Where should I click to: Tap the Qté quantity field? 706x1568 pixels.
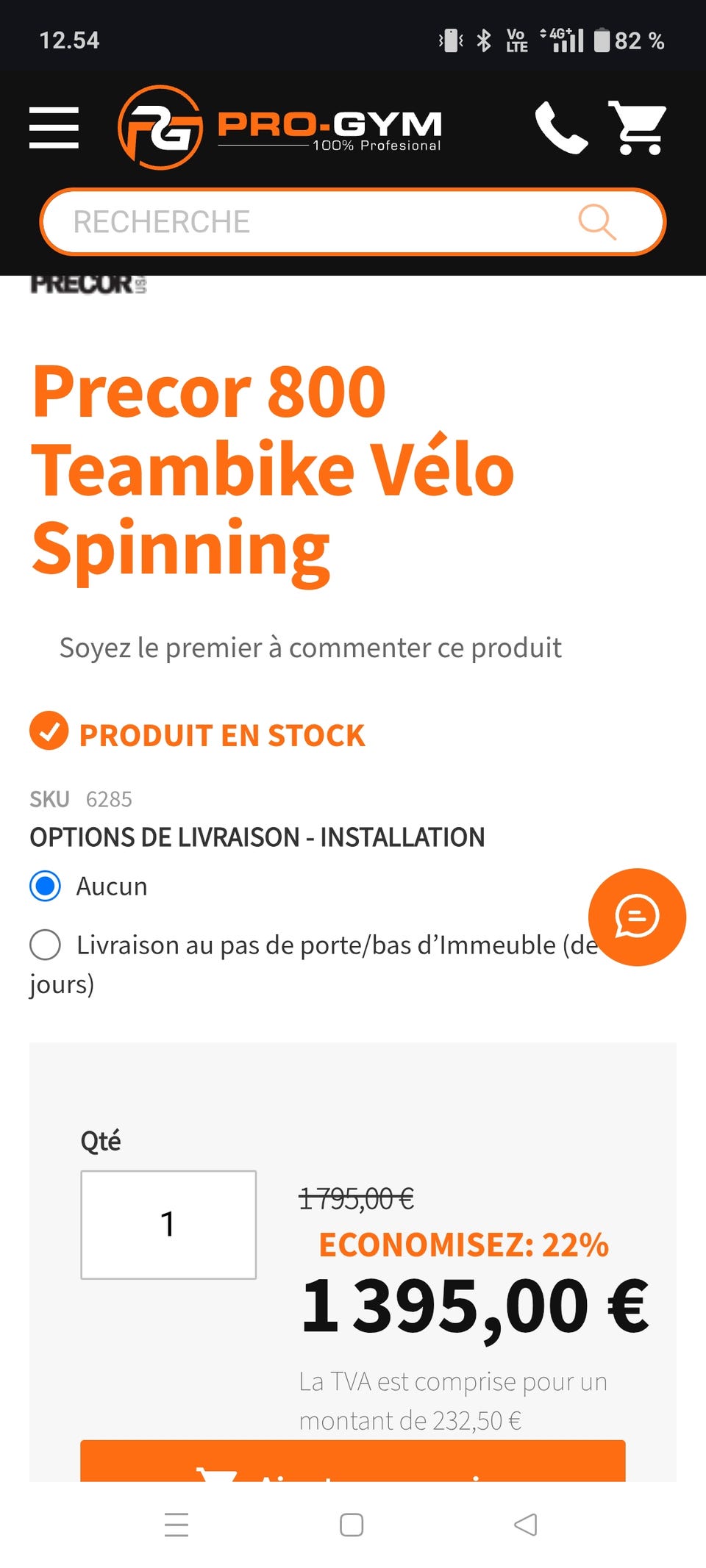(168, 1225)
